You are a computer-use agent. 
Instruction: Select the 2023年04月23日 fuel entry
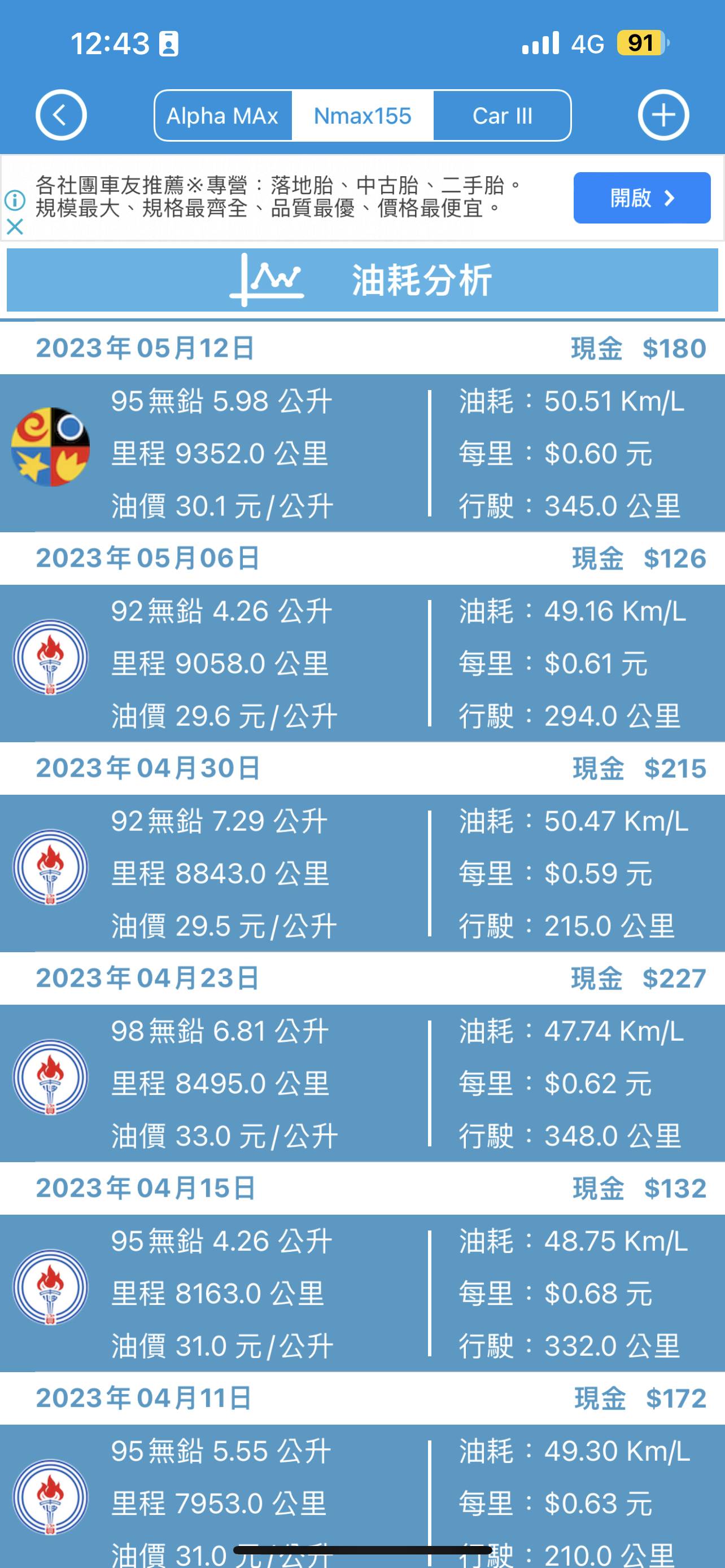click(362, 1083)
